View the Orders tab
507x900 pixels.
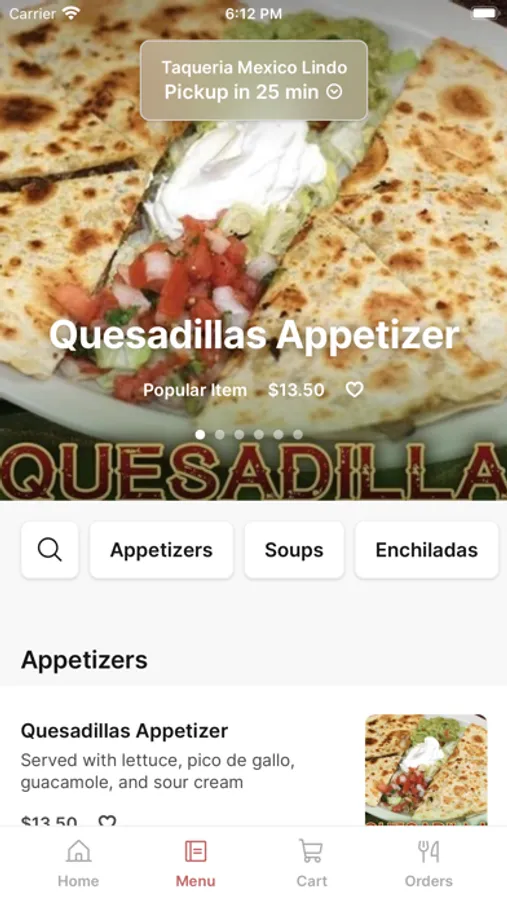pos(428,863)
